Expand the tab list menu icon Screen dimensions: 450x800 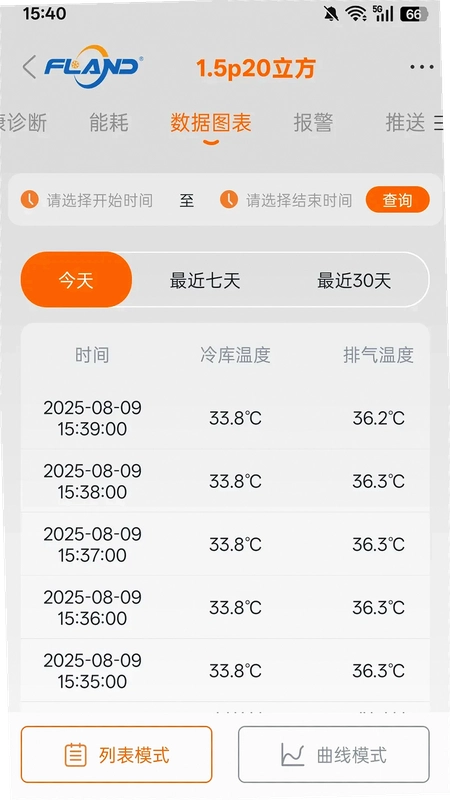(439, 123)
